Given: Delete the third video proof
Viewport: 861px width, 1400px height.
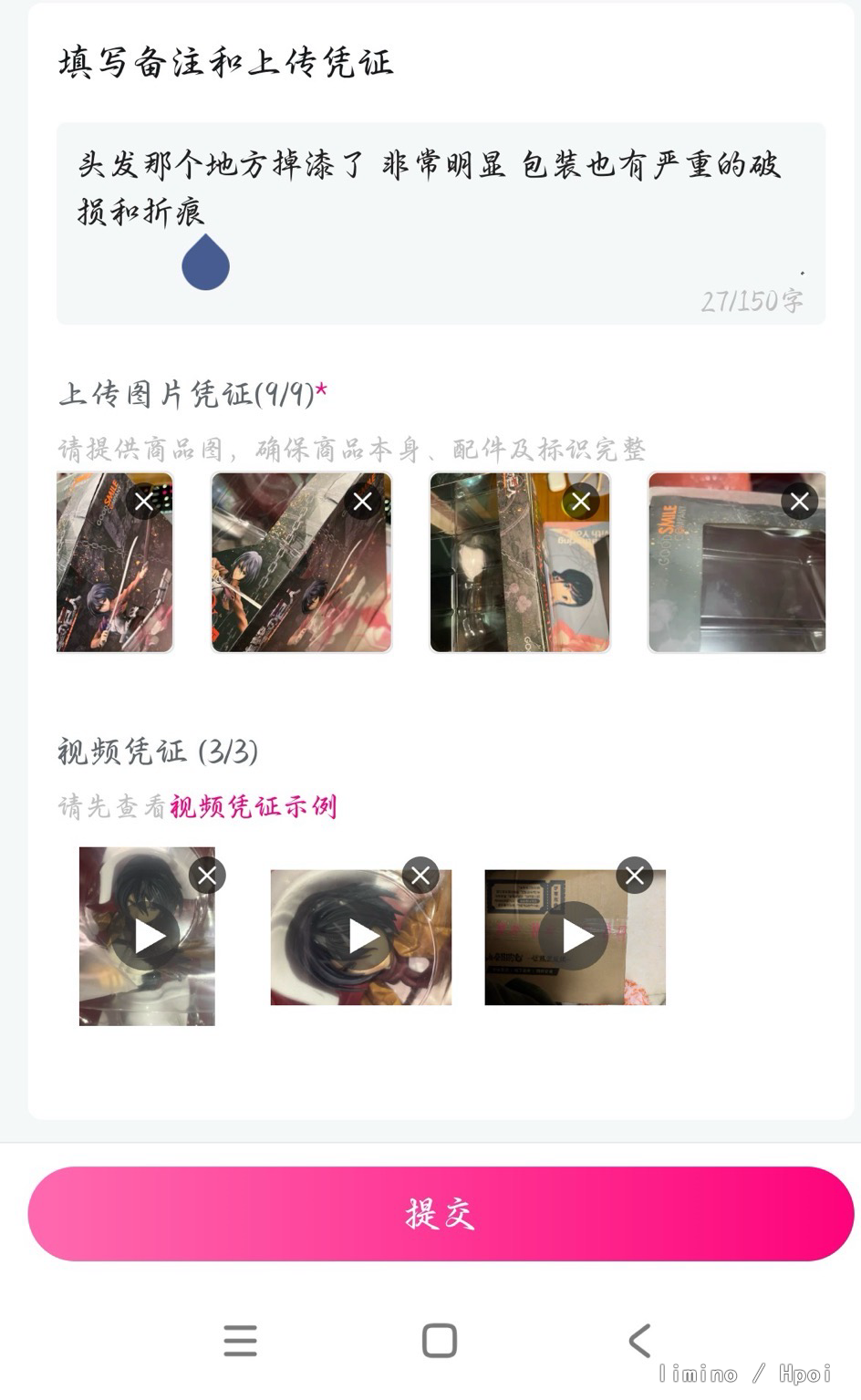Looking at the screenshot, I should (635, 876).
